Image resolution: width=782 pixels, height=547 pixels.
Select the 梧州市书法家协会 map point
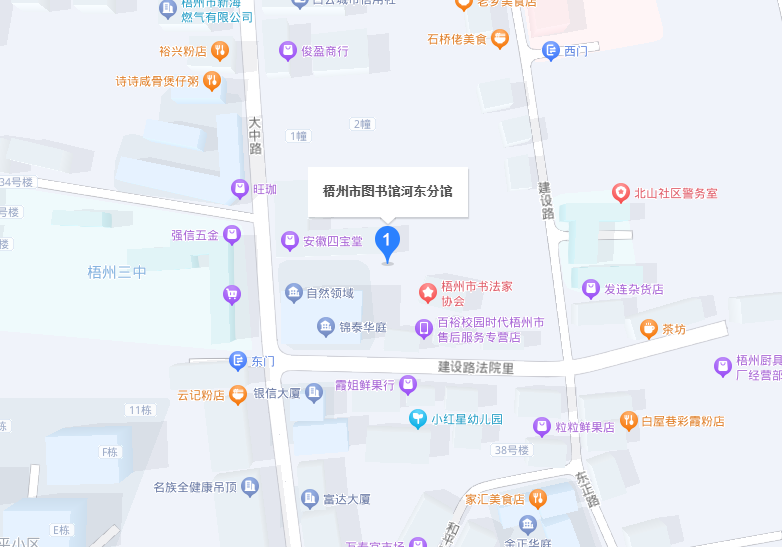pyautogui.click(x=428, y=293)
